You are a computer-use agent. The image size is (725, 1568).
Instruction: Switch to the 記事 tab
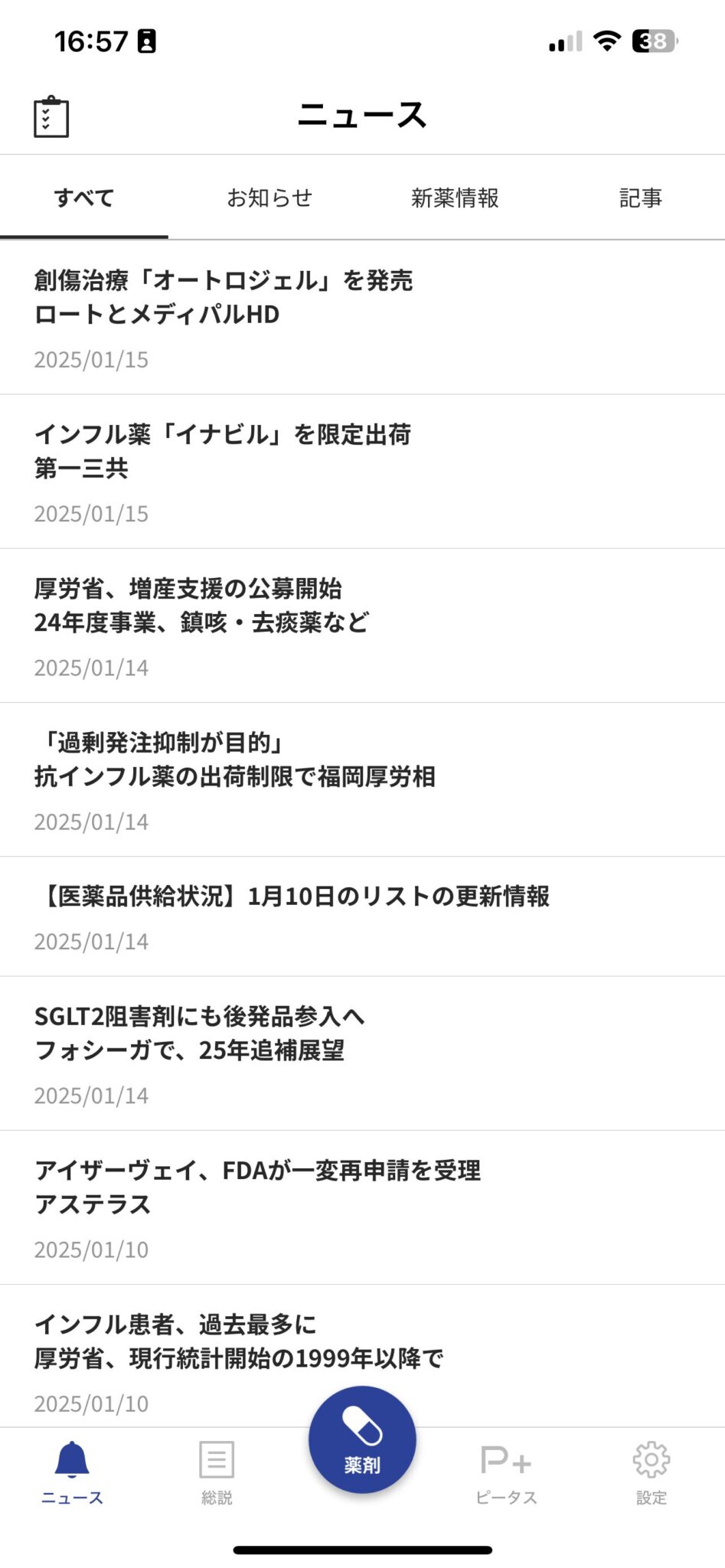640,198
